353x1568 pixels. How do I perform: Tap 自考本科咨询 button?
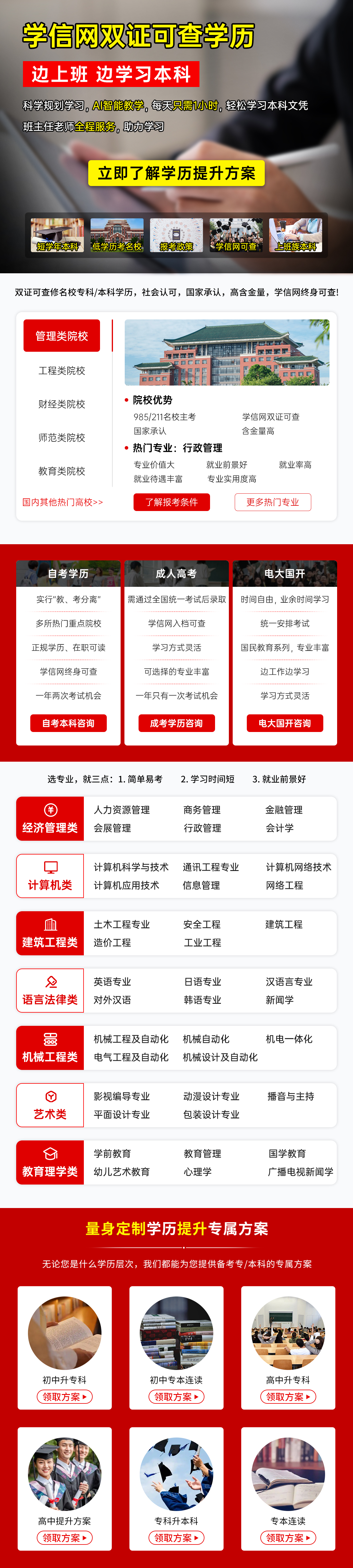point(68,723)
